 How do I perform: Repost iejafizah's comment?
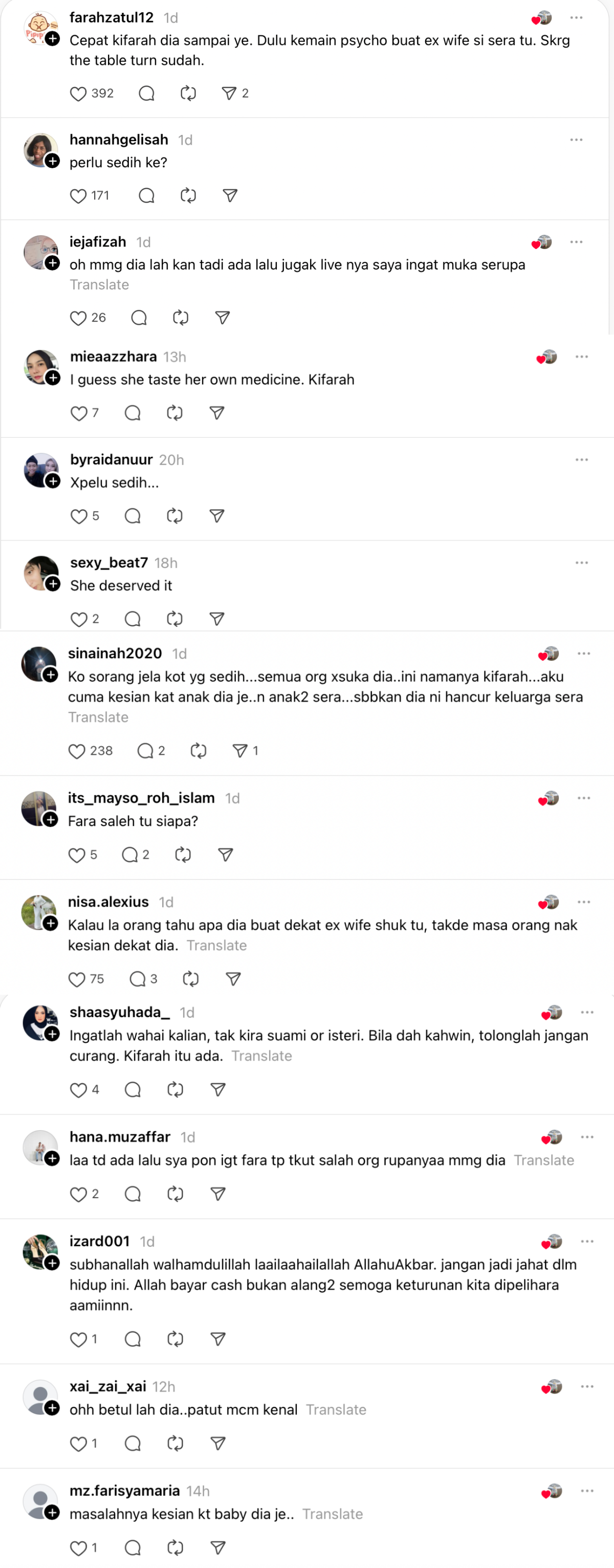tap(180, 318)
